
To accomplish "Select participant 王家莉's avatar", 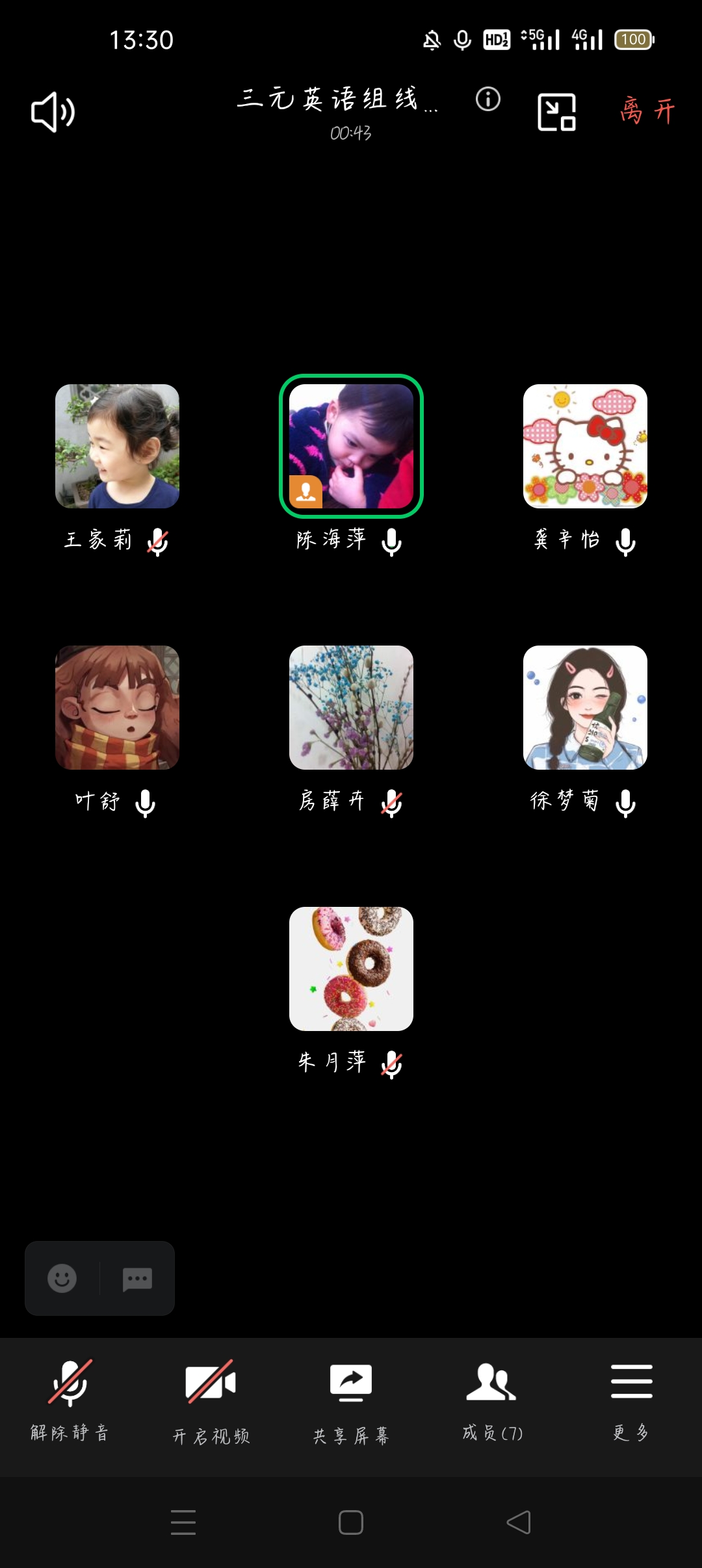I will tap(117, 446).
